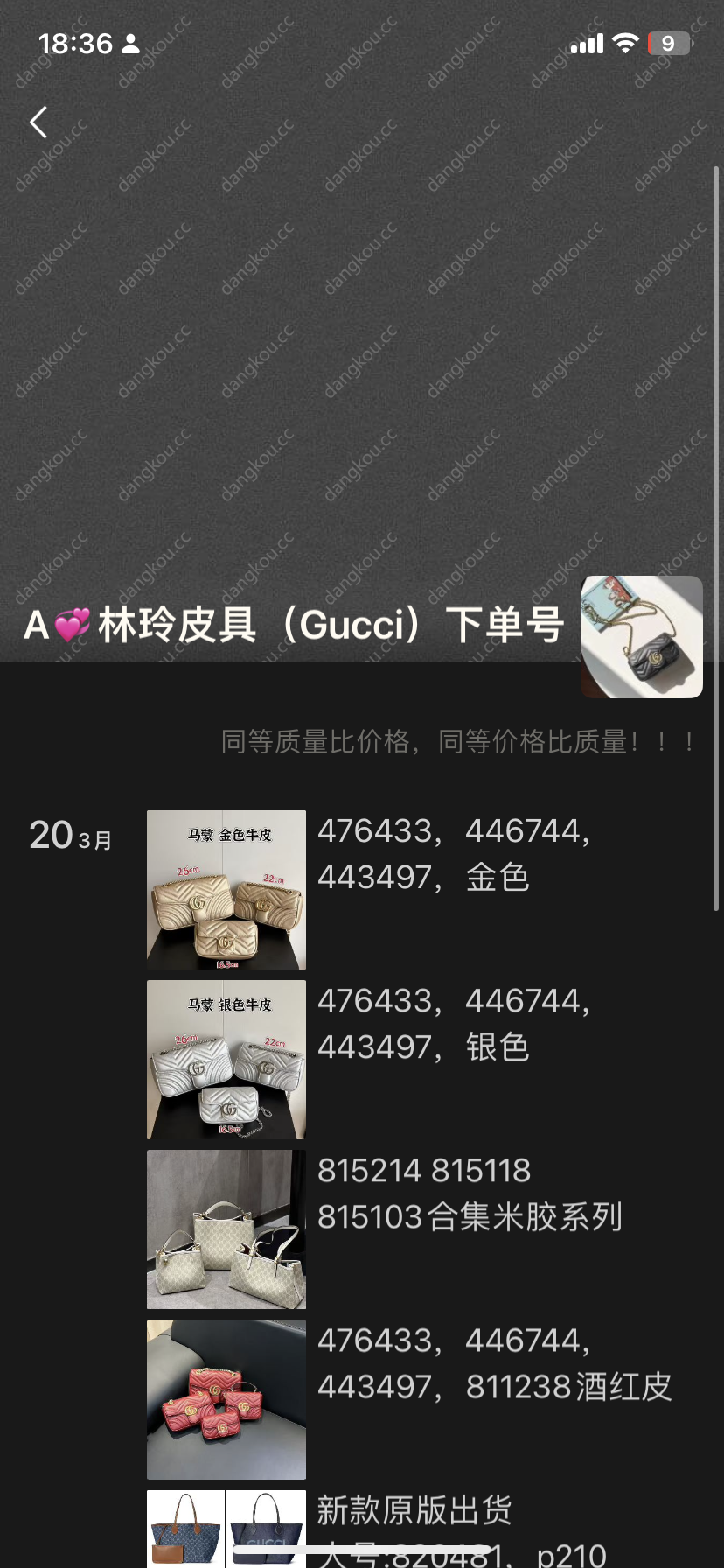Viewport: 724px width, 1568px height.
Task: View the 815214 815118 beige collection post
Action: 226,1228
